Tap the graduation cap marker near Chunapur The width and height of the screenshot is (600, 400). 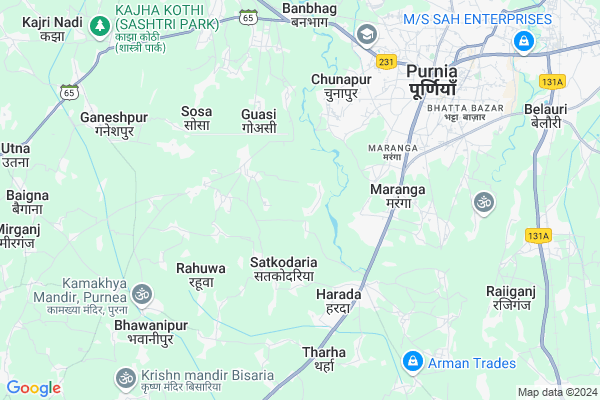[x=367, y=35]
